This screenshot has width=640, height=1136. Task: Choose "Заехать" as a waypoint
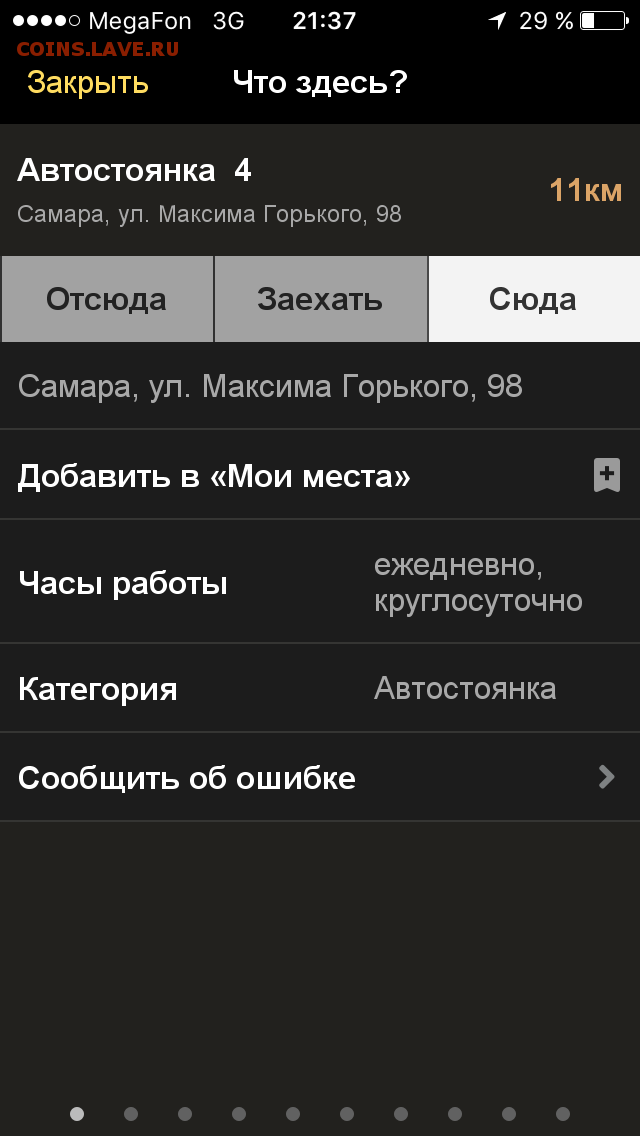tap(320, 298)
